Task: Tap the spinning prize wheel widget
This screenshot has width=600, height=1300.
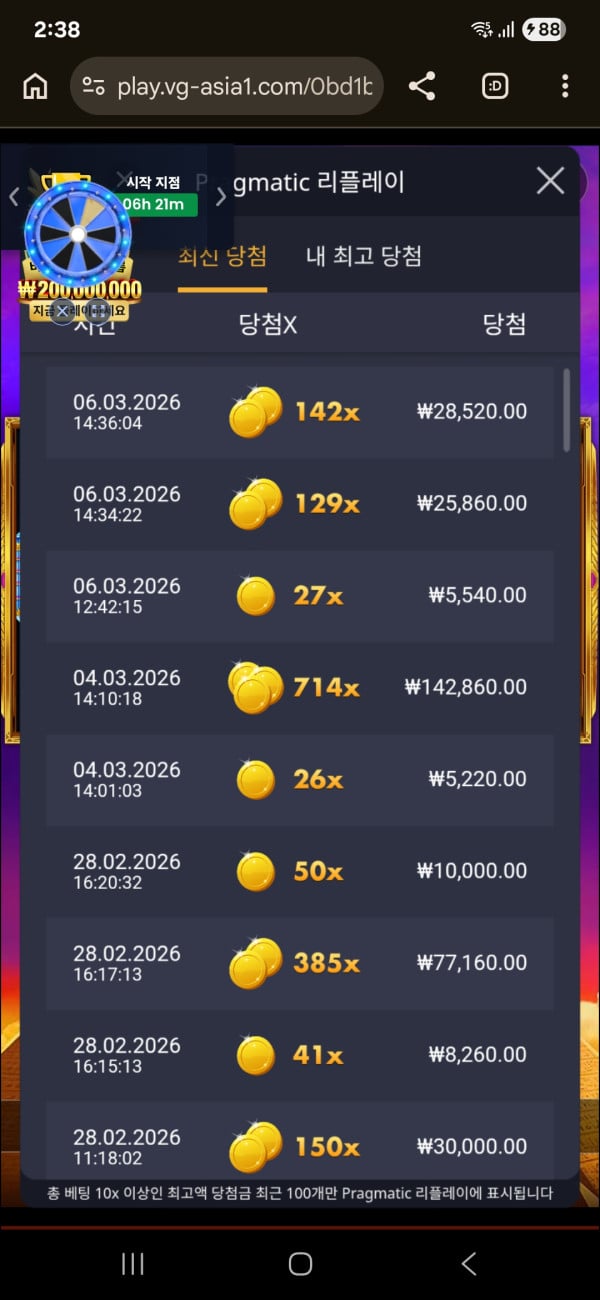Action: (x=77, y=234)
